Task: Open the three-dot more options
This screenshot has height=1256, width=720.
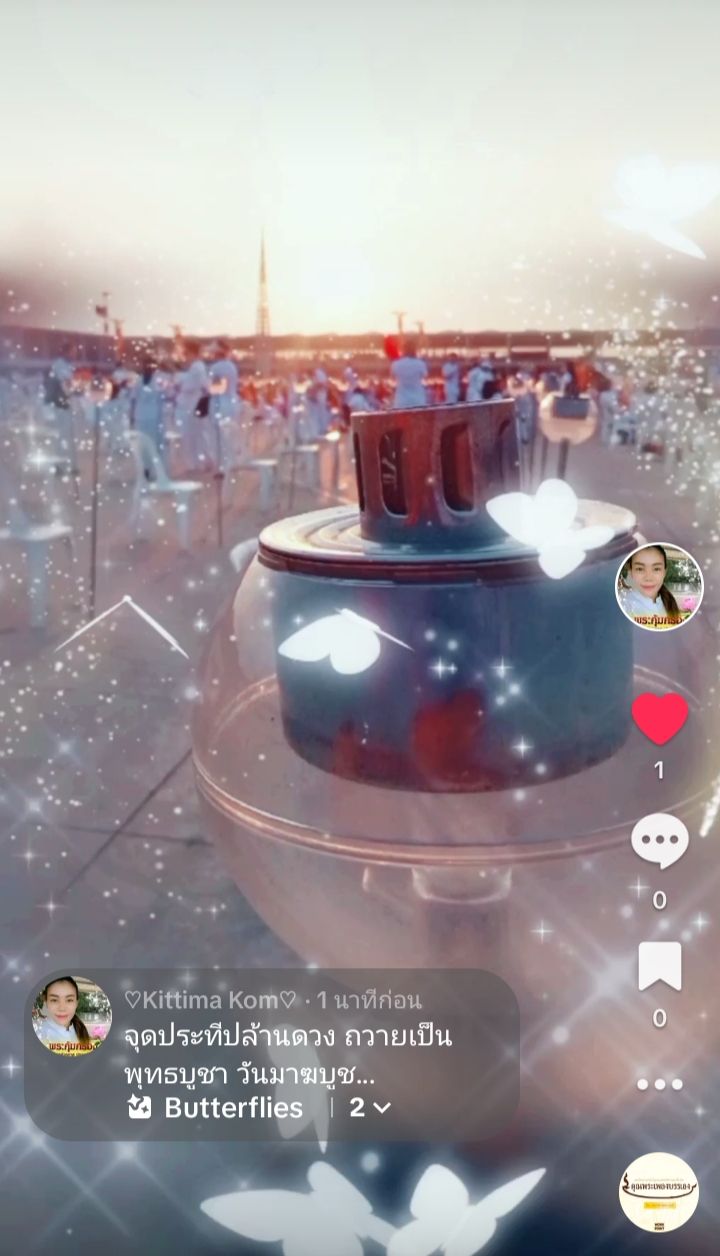Action: [660, 1083]
